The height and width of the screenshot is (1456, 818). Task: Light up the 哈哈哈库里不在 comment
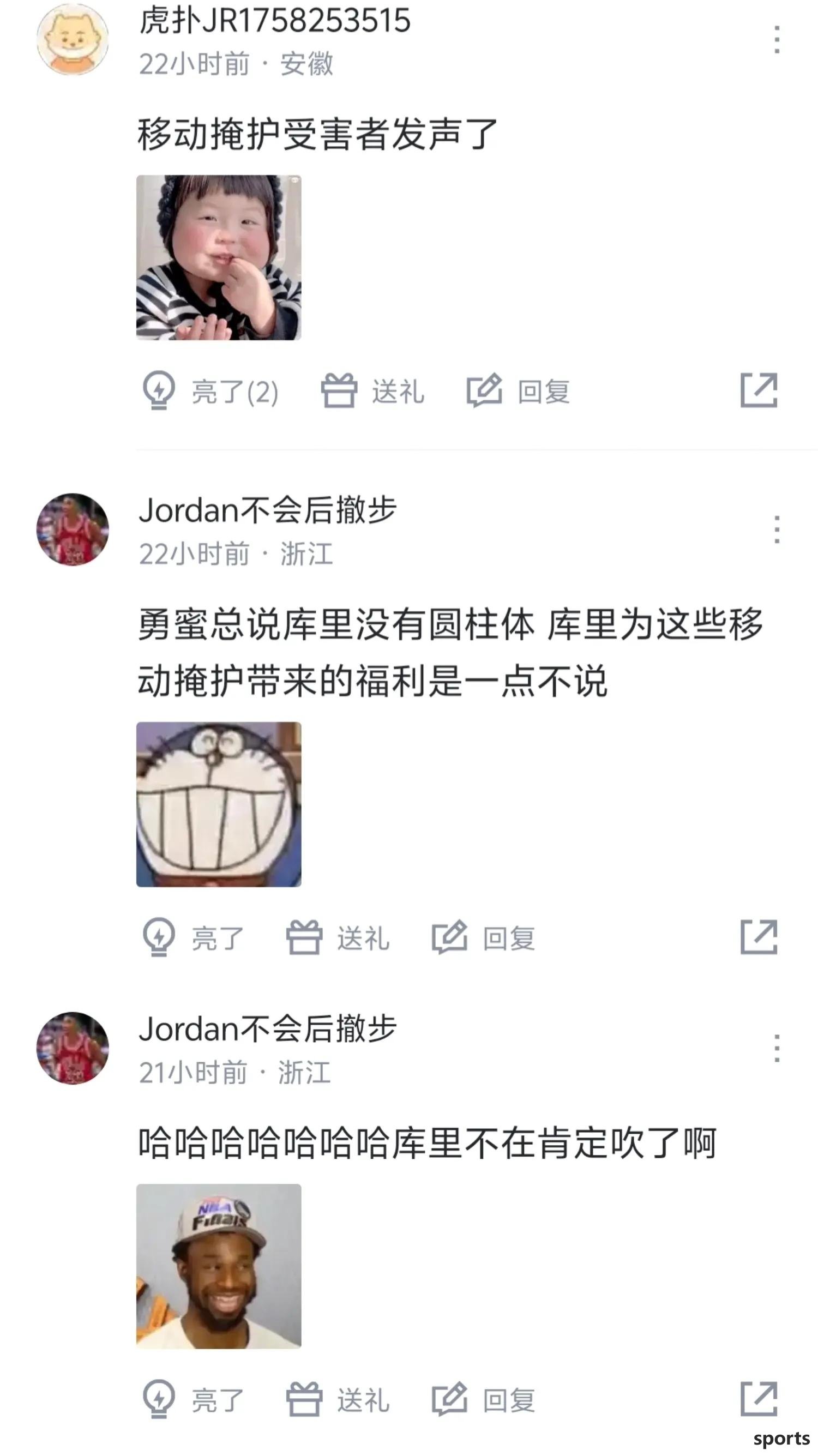tap(193, 1399)
